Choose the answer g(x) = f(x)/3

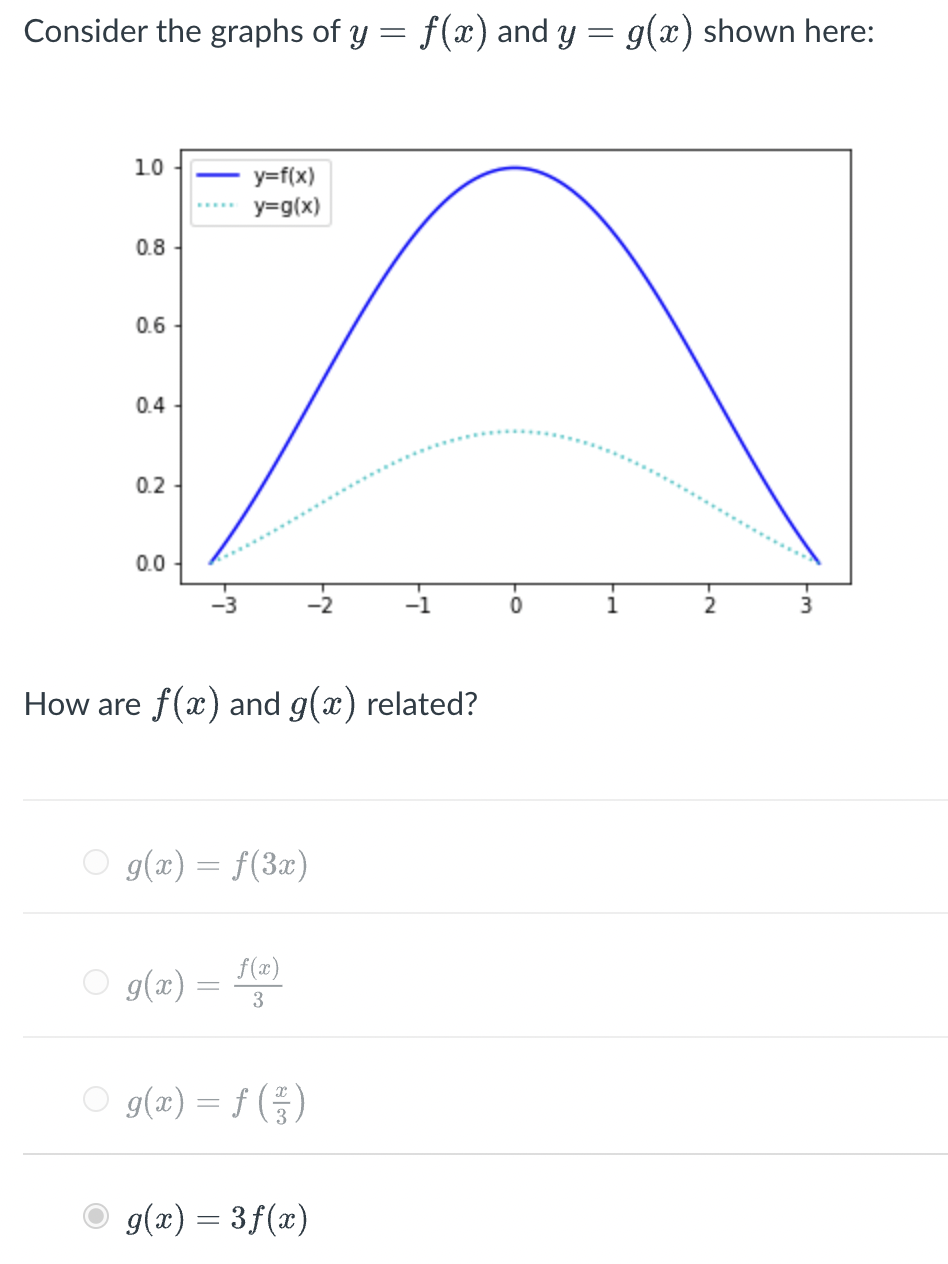[x=95, y=982]
